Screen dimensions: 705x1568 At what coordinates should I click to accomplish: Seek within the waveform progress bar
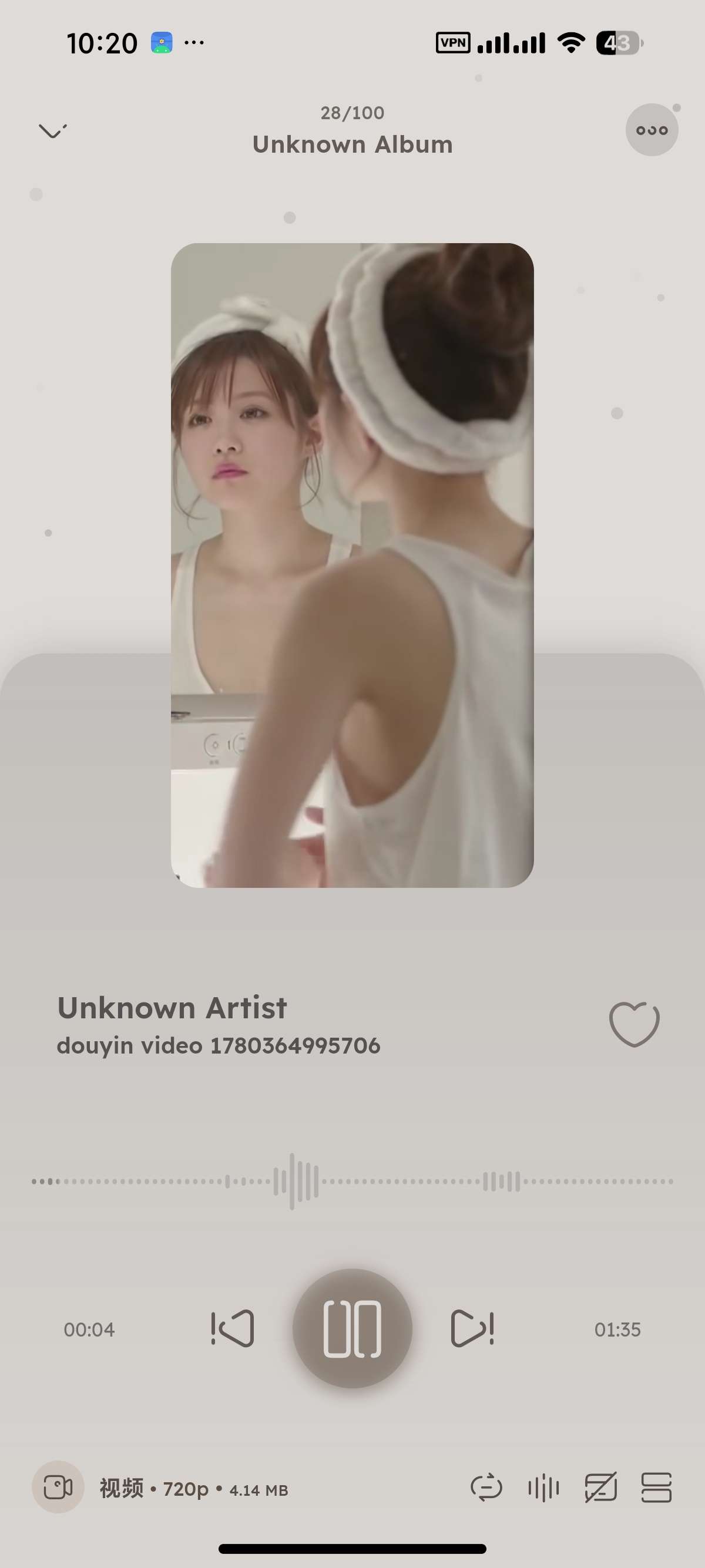[352, 1181]
